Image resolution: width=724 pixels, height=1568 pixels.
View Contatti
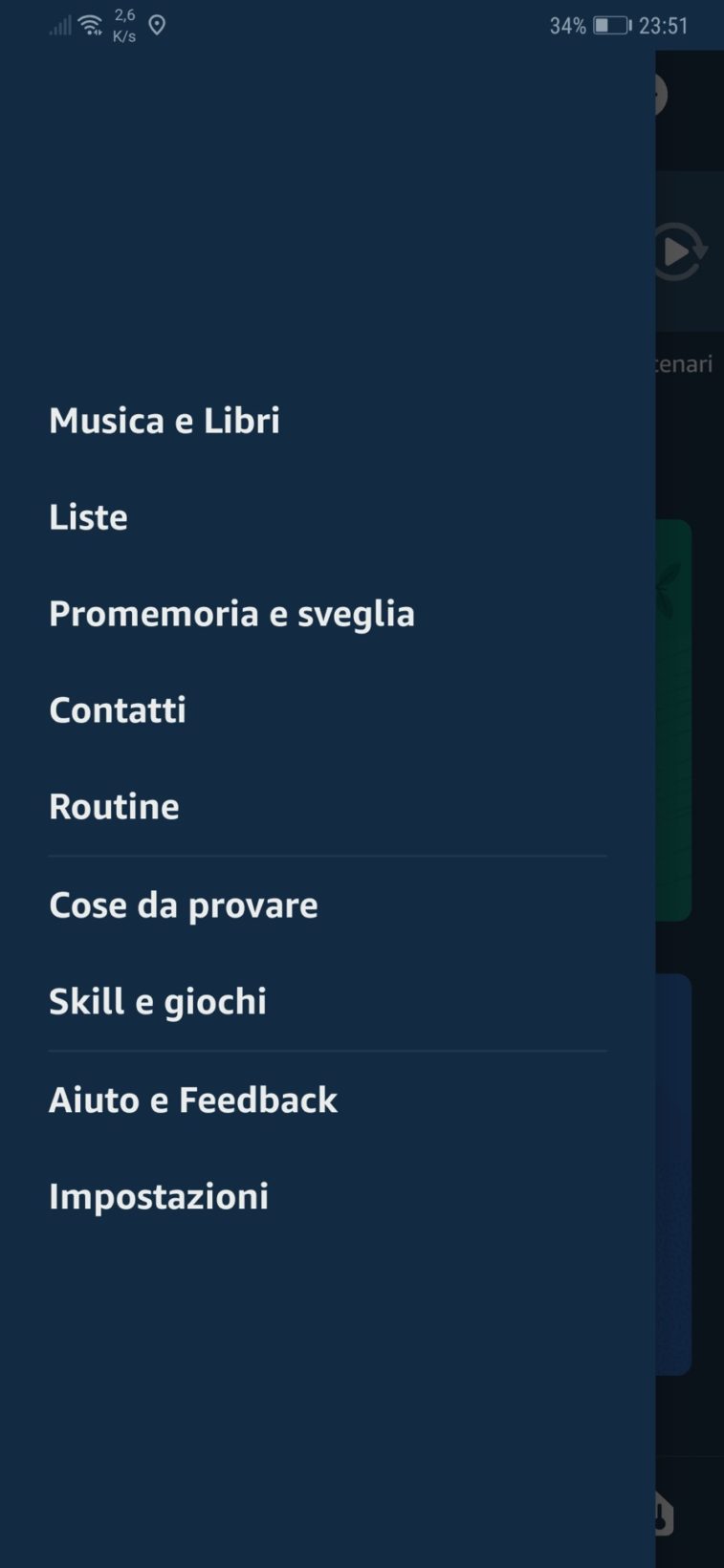point(118,710)
